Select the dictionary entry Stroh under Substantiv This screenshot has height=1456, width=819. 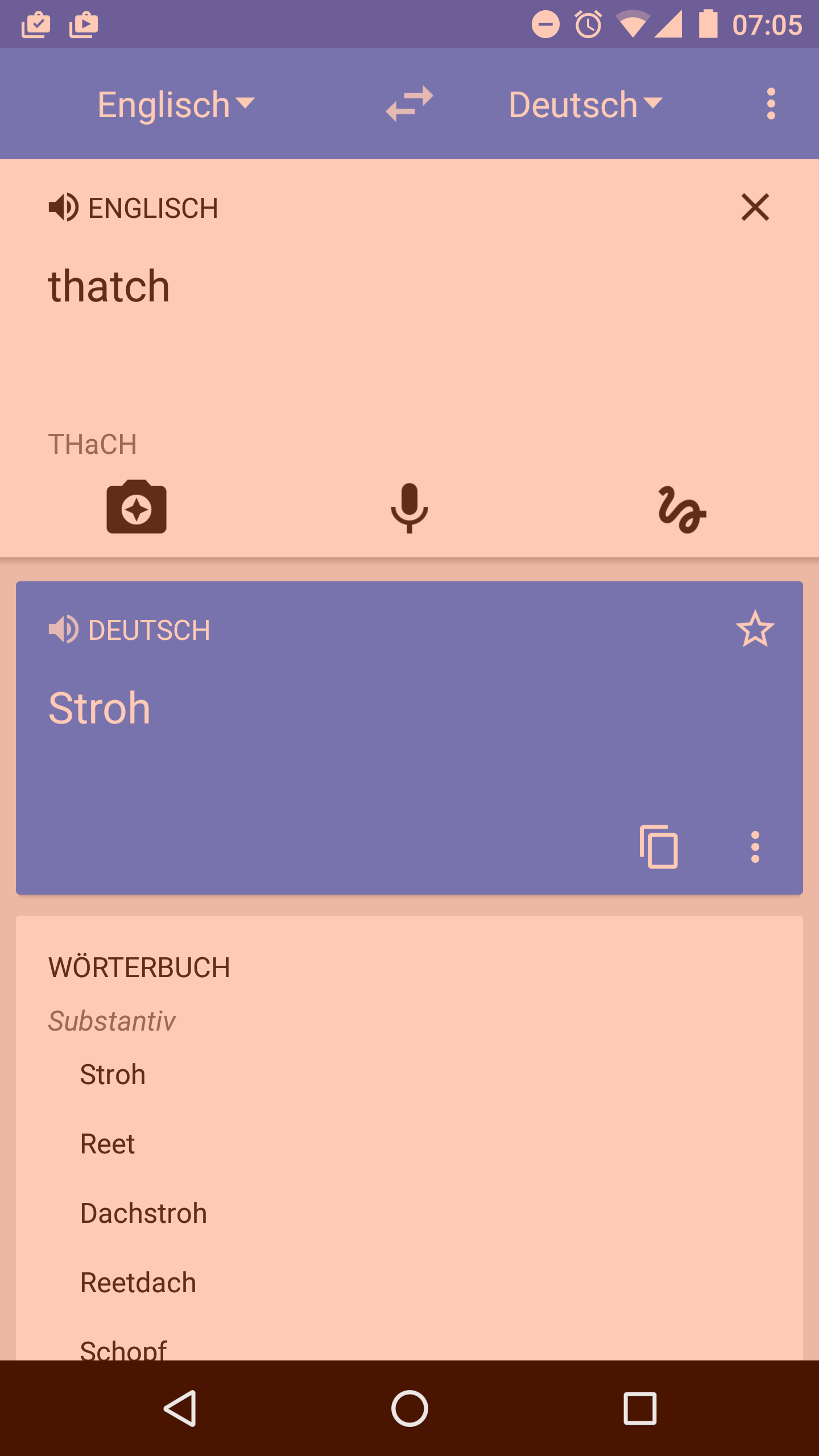point(113,1074)
